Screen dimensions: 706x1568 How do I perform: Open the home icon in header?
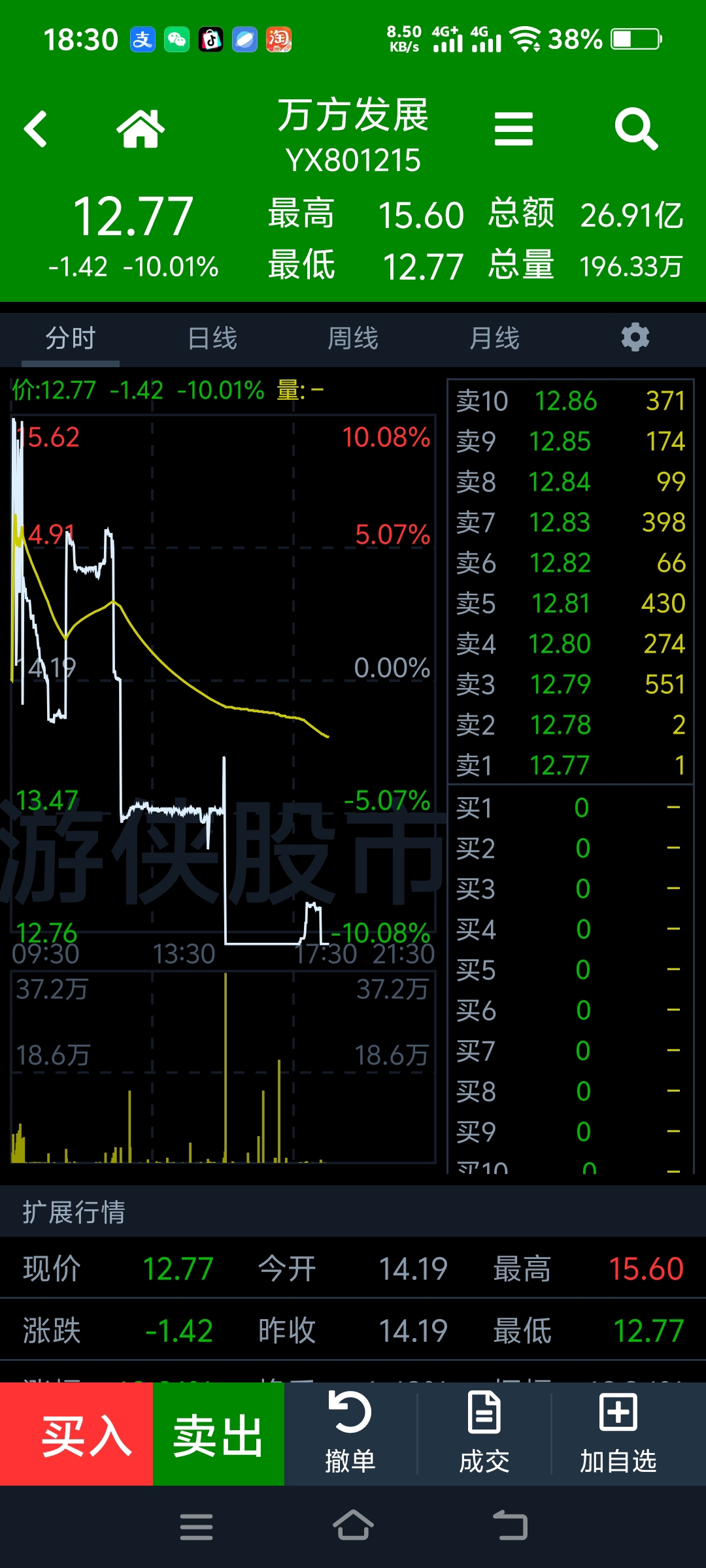(141, 129)
